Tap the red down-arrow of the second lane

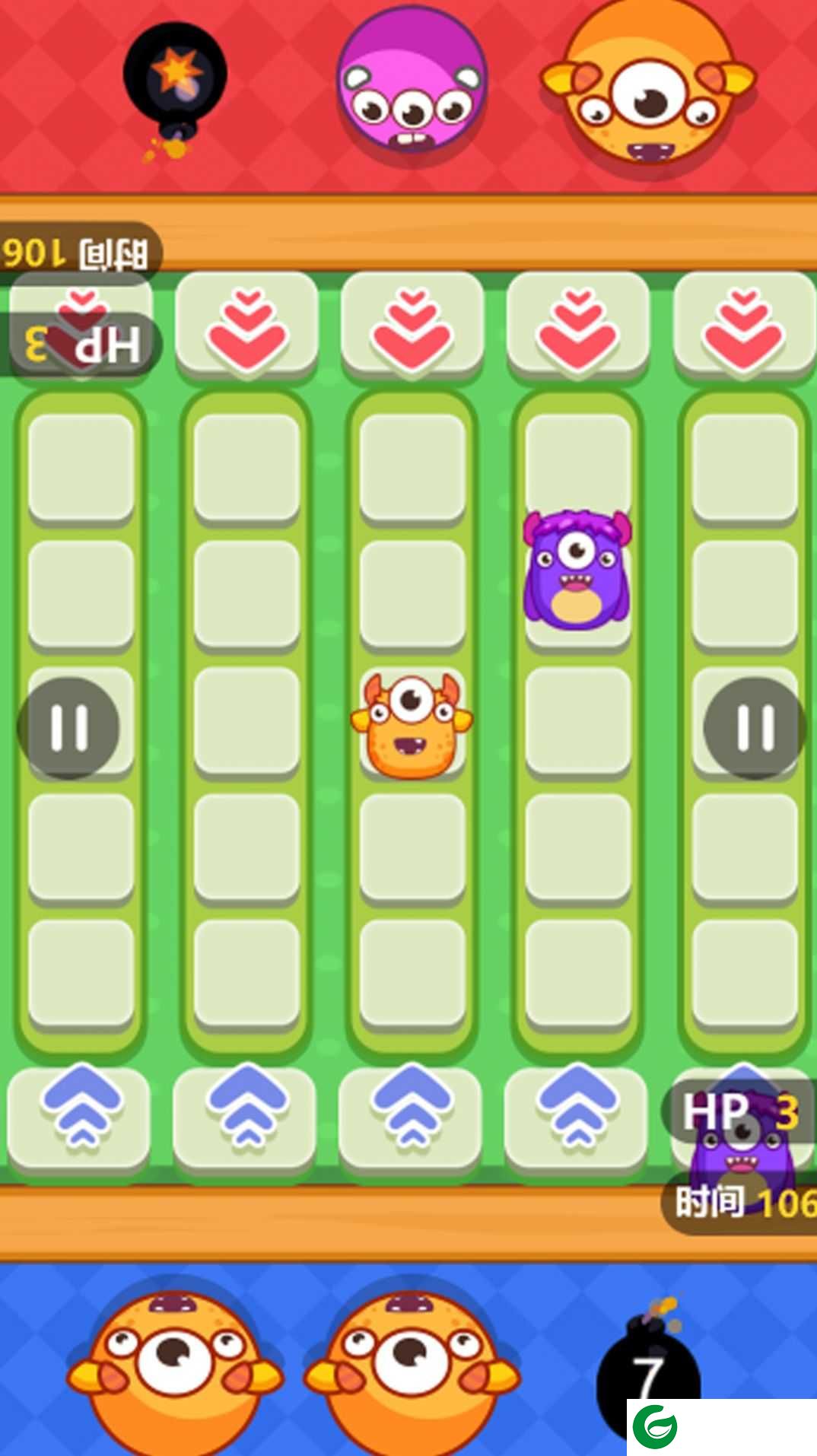pyautogui.click(x=246, y=326)
